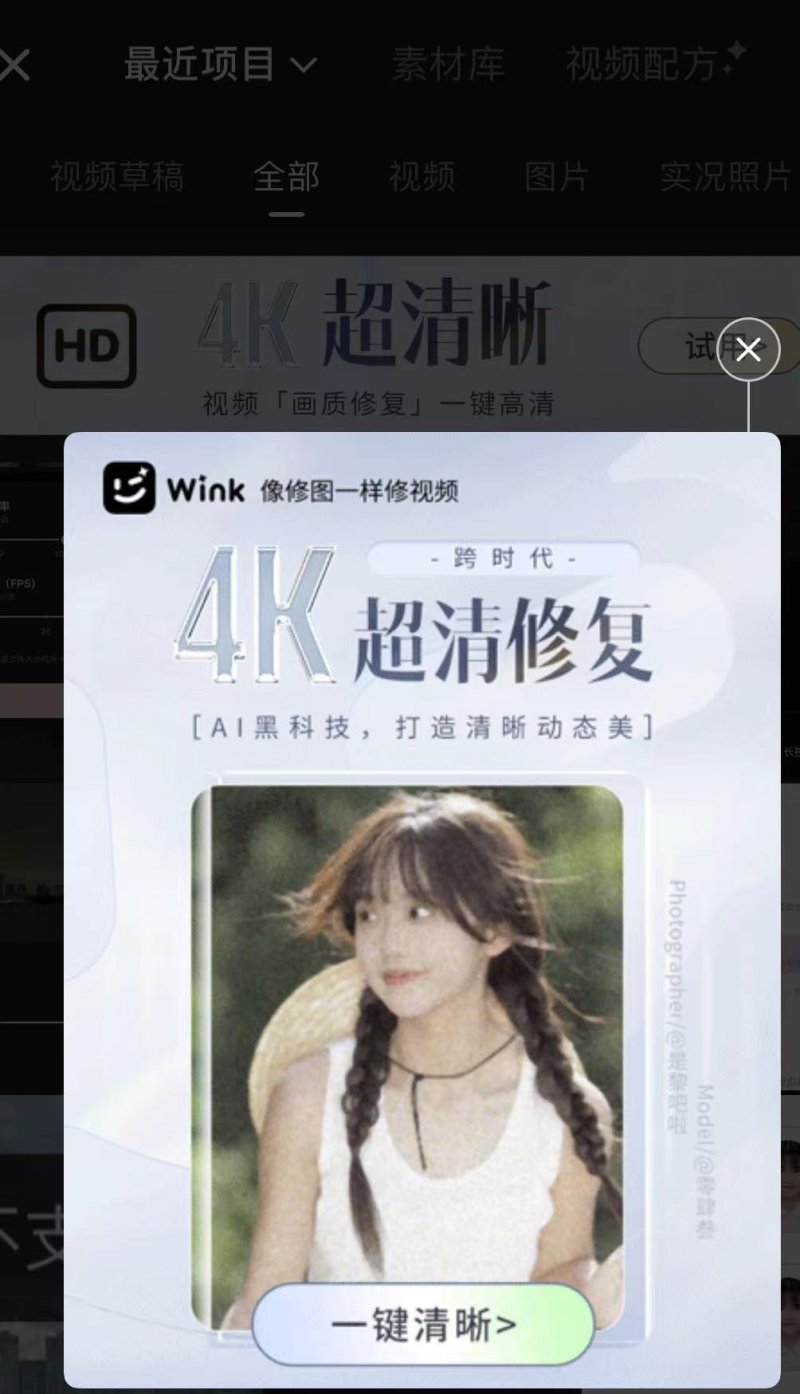Tap the 一键清晰 button
The height and width of the screenshot is (1394, 800).
click(x=423, y=1325)
